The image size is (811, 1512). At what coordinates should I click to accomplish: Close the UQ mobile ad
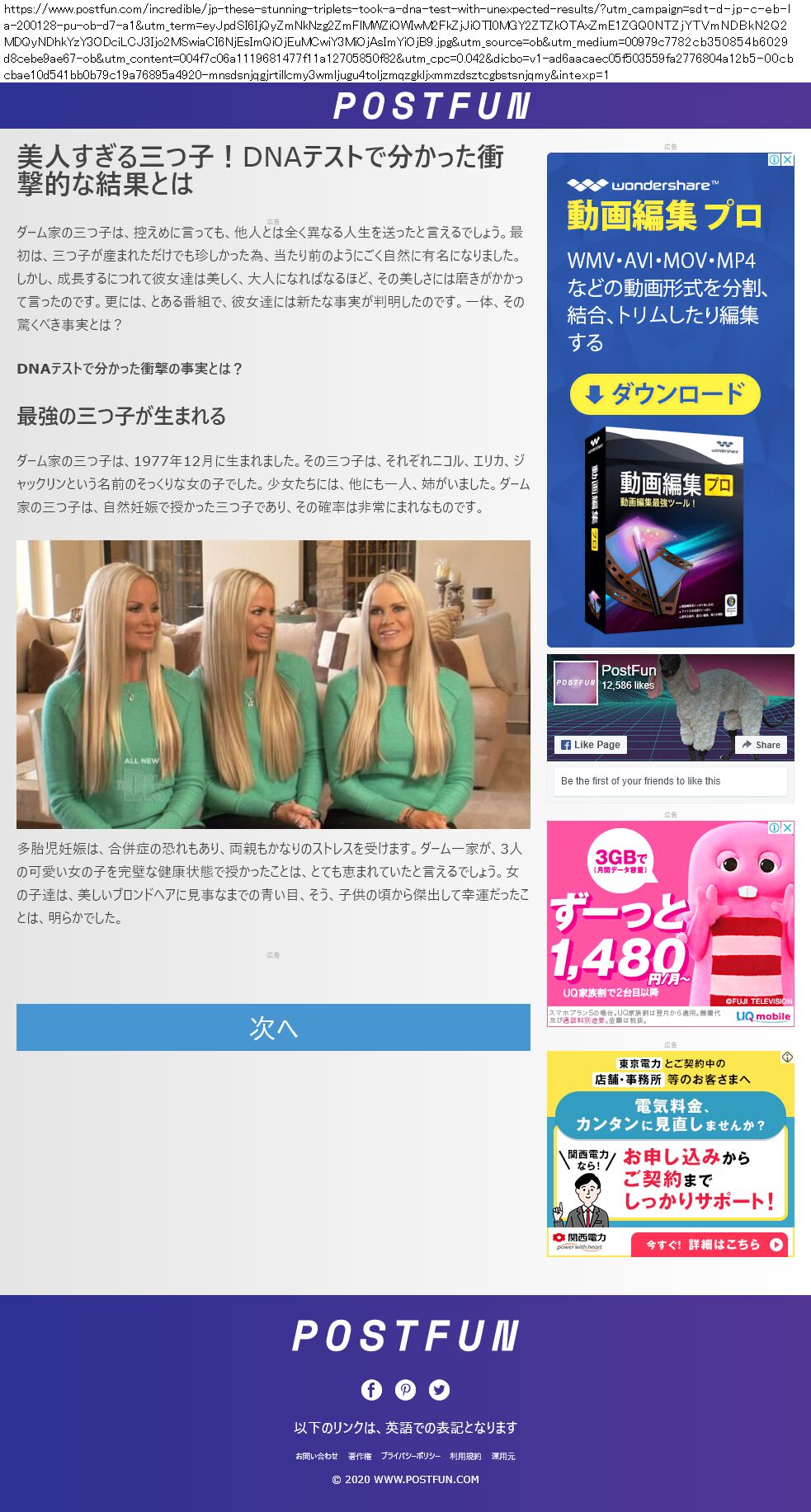788,827
